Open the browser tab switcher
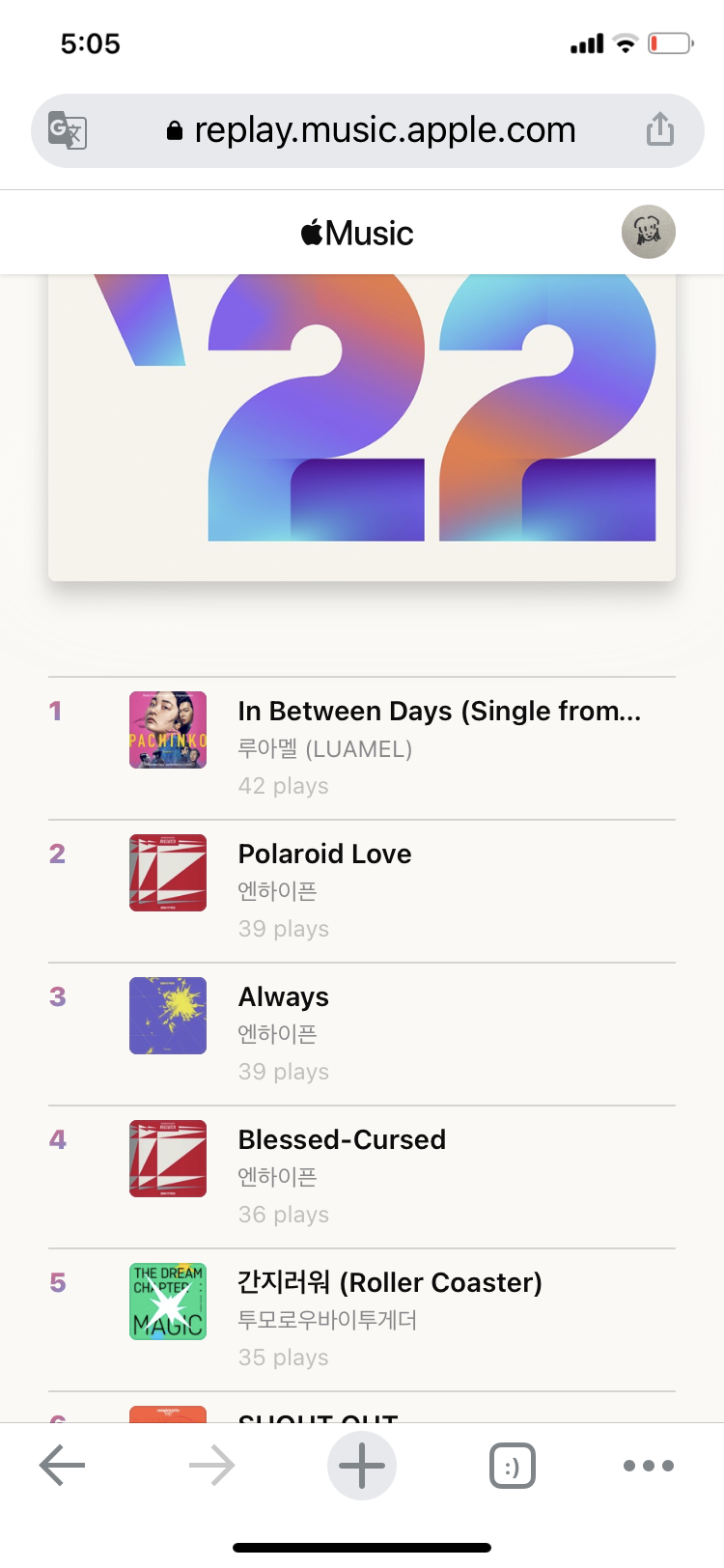The height and width of the screenshot is (1568, 724). coord(512,1466)
